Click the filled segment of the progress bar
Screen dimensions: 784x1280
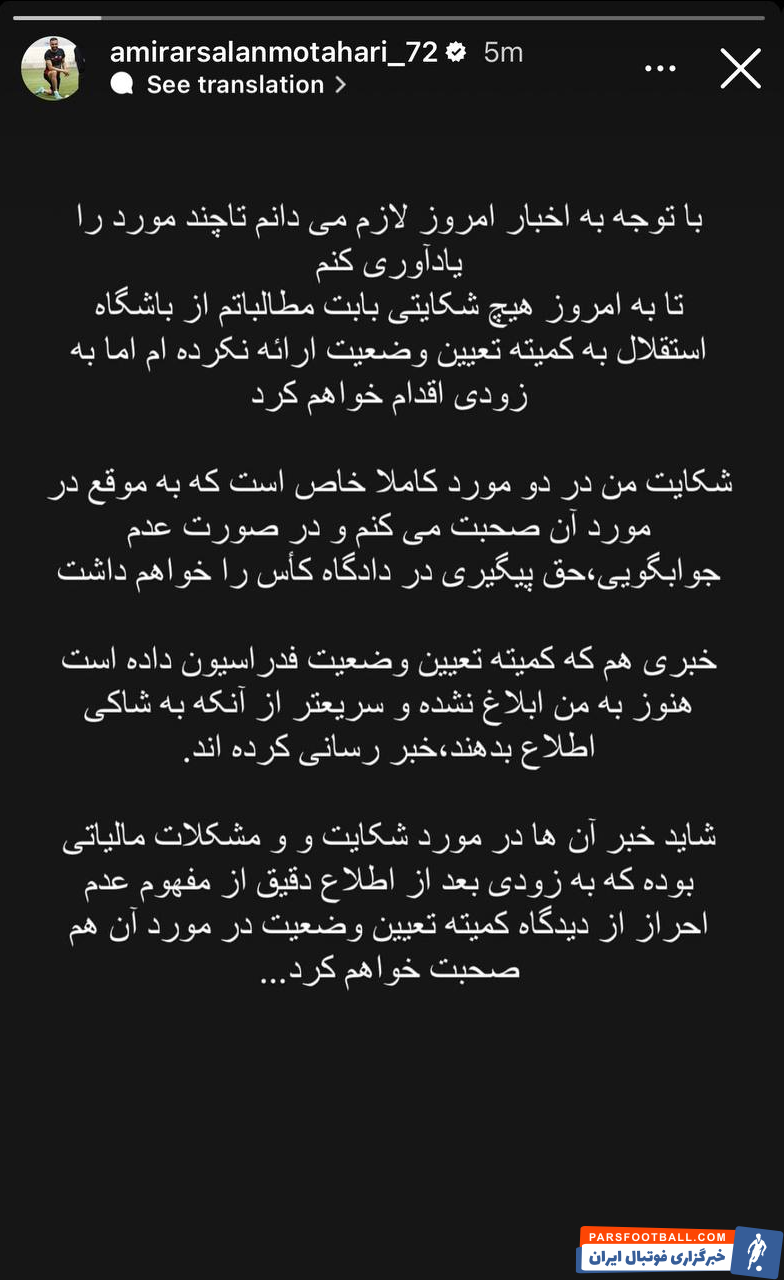tap(60, 16)
